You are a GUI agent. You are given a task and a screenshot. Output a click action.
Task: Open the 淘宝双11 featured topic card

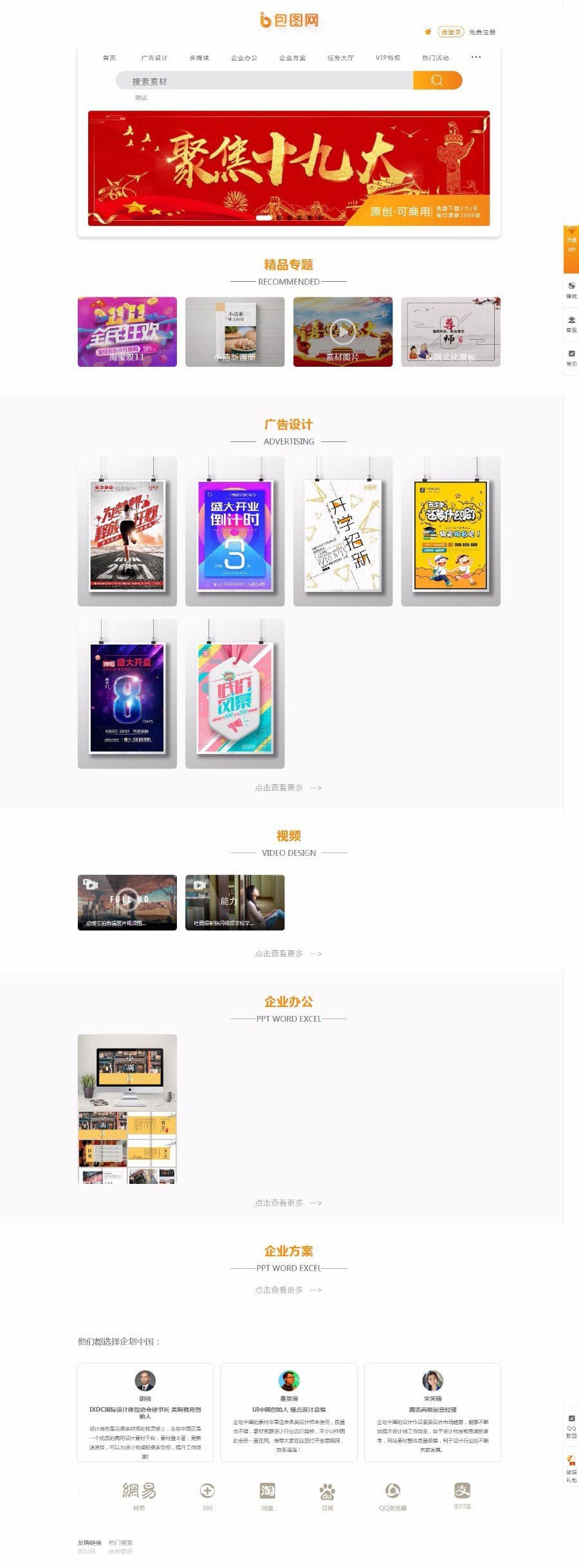tap(127, 331)
